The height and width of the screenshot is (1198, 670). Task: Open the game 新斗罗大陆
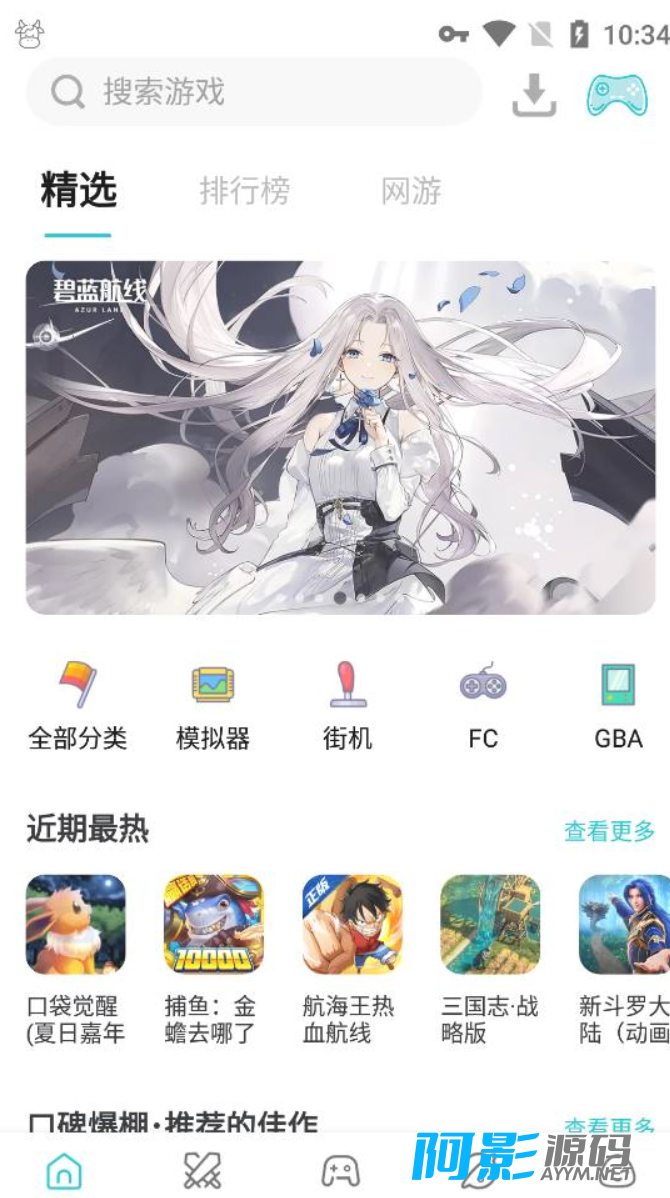pyautogui.click(x=624, y=960)
